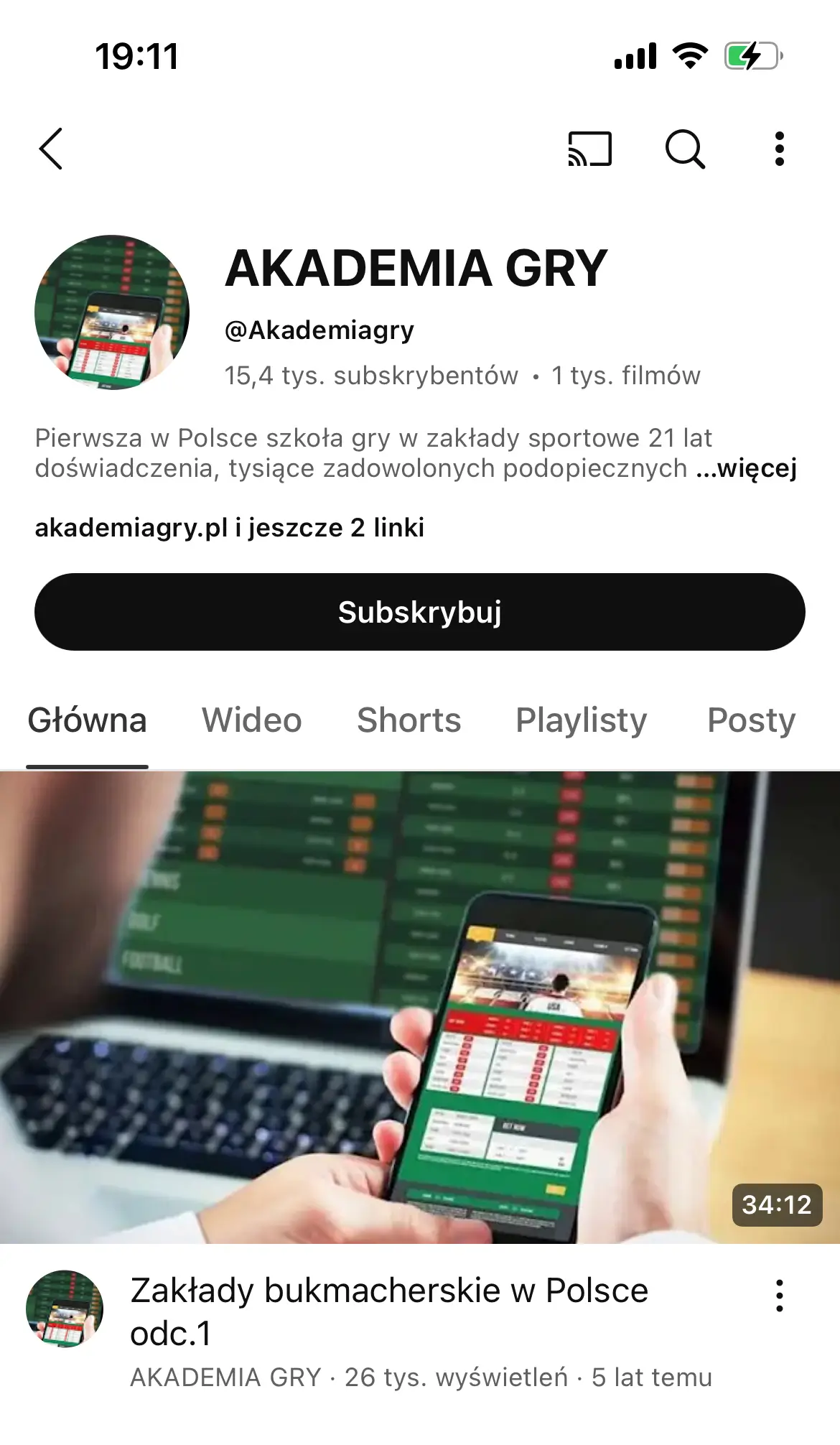Select the Główna tab

tap(87, 720)
